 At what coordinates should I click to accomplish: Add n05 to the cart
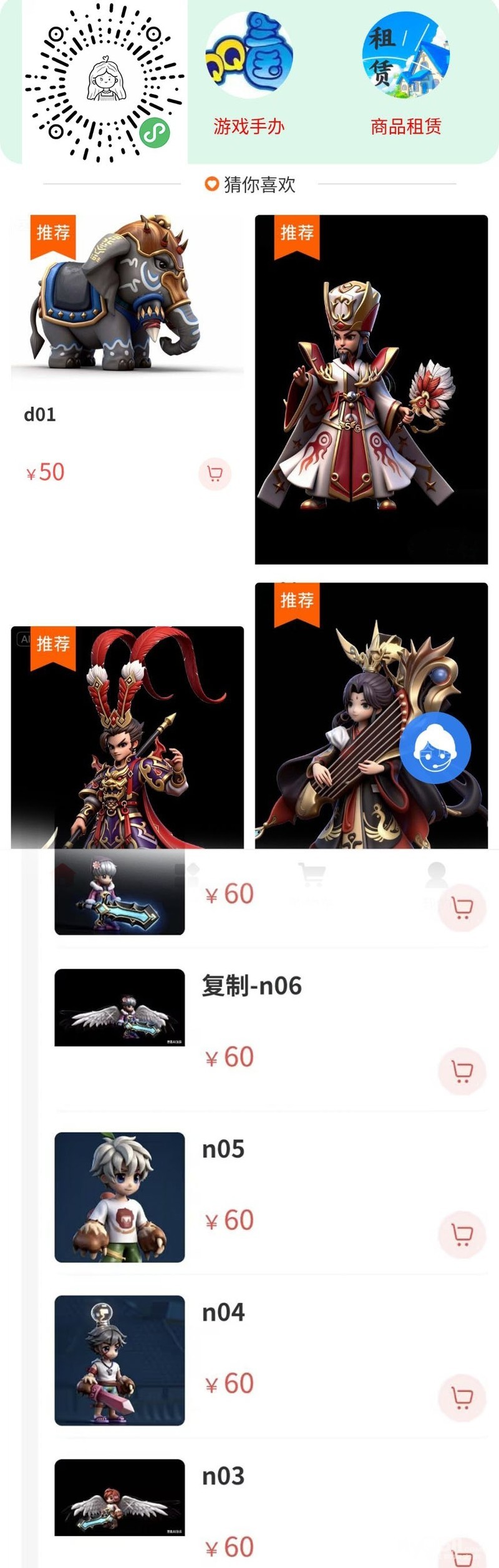(x=462, y=1234)
